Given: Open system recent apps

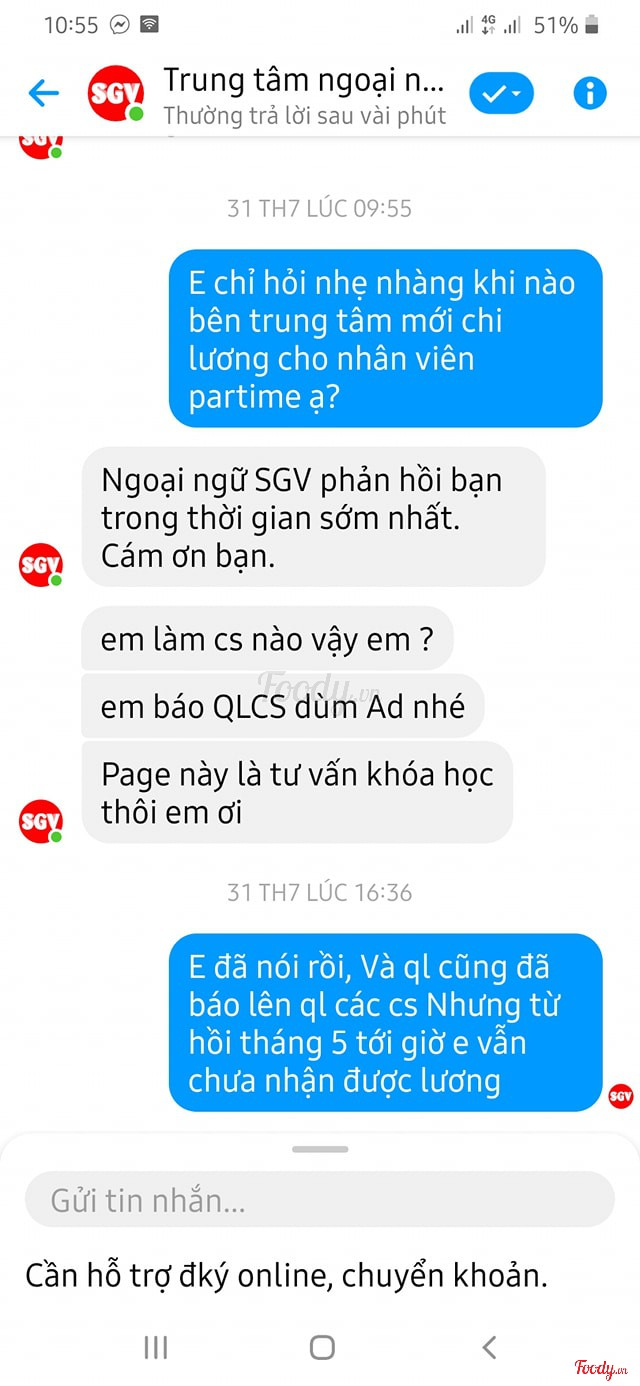Looking at the screenshot, I should pyautogui.click(x=156, y=1347).
